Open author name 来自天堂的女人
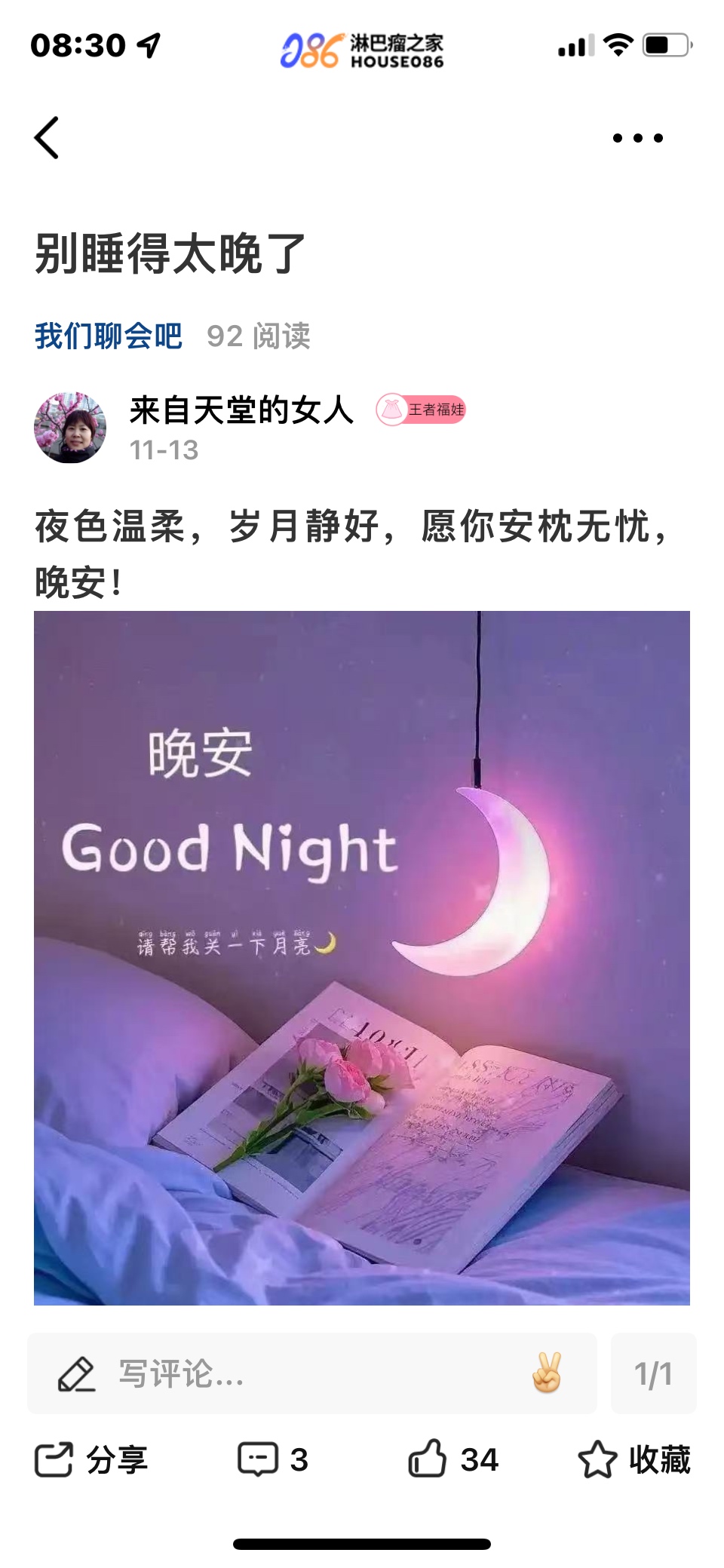 241,410
